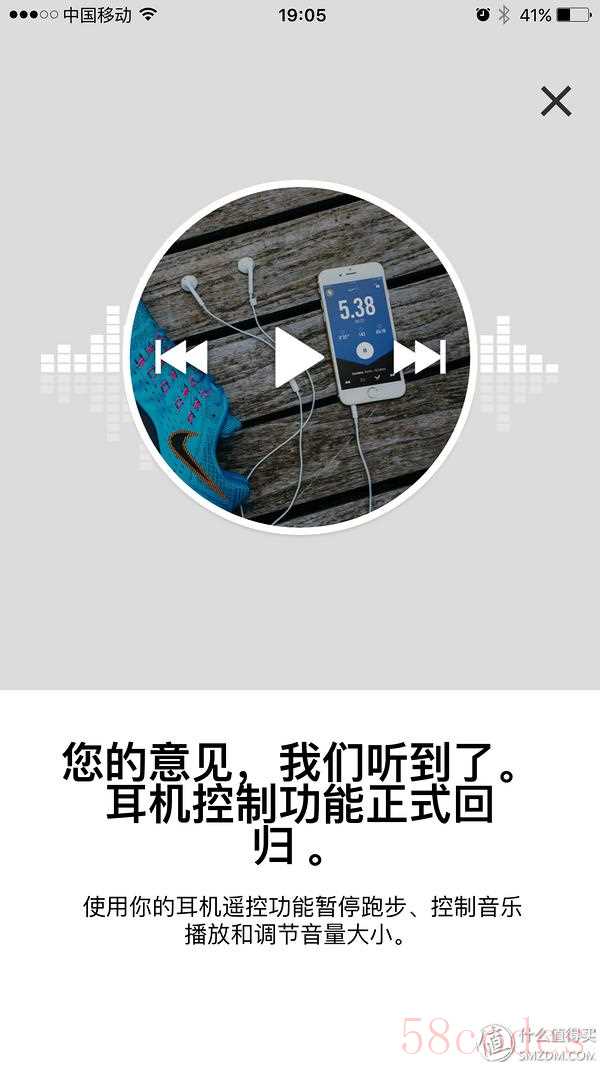
Task: Dismiss the headphone control announcement
Action: [x=555, y=101]
